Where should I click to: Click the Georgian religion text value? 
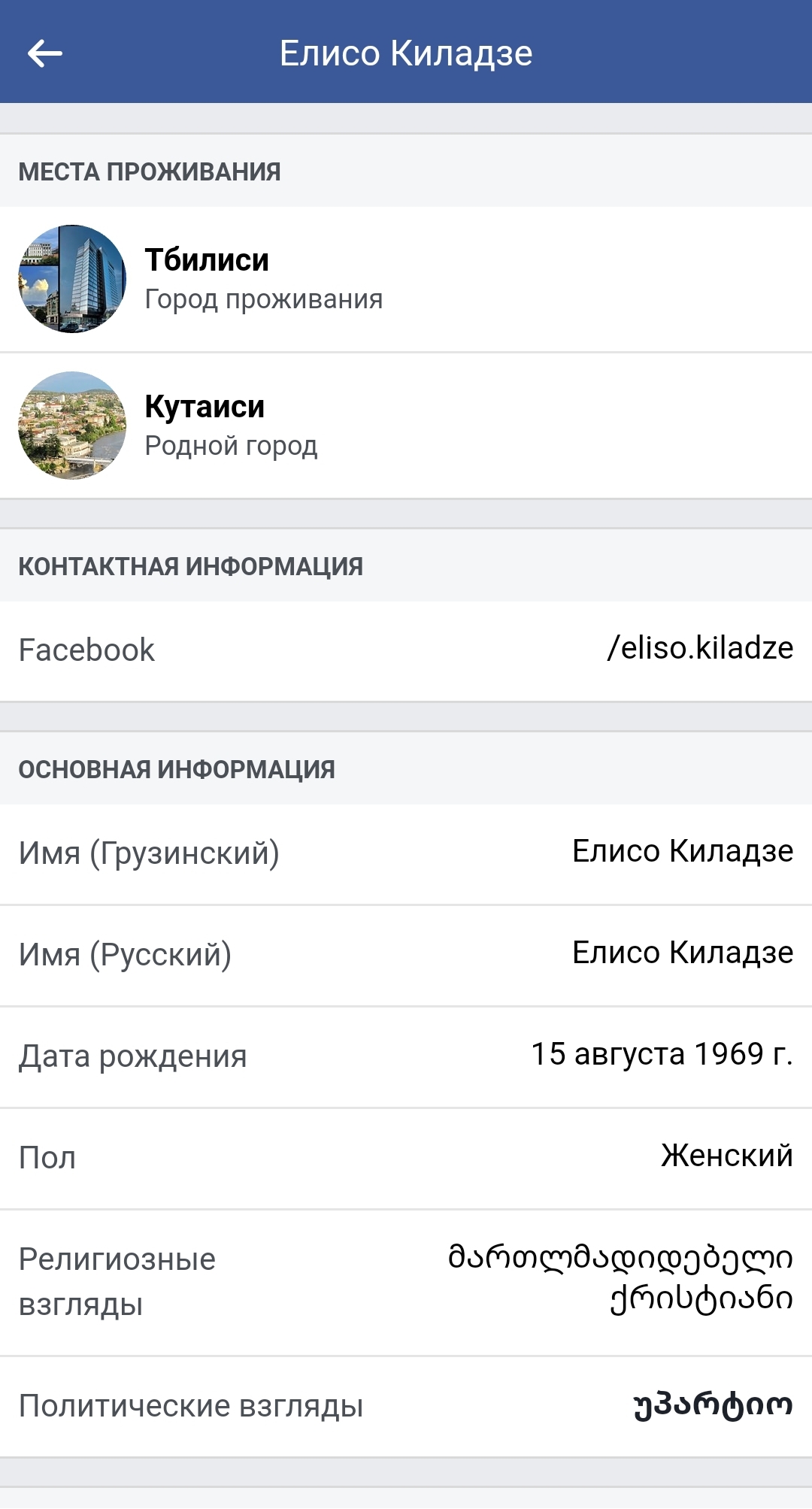click(620, 1278)
